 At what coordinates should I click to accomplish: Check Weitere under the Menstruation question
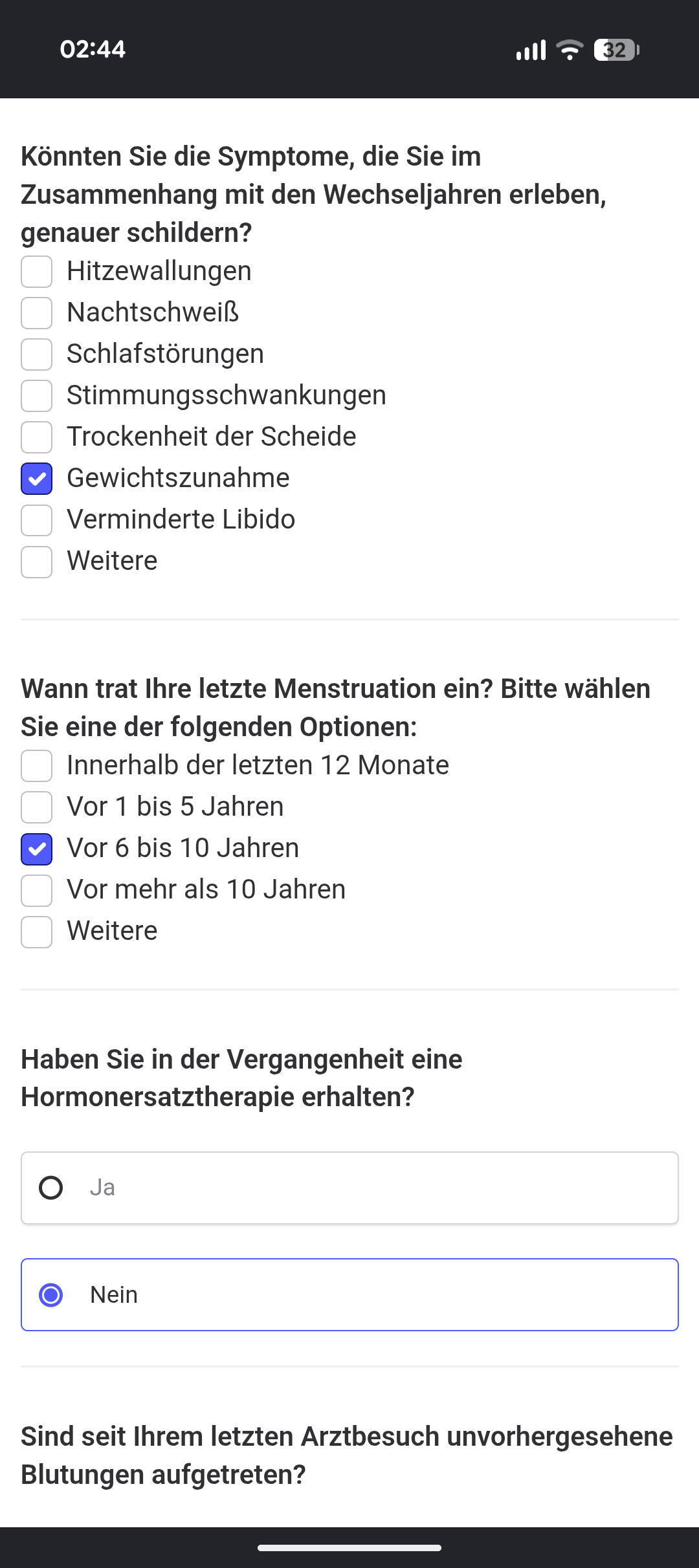37,931
